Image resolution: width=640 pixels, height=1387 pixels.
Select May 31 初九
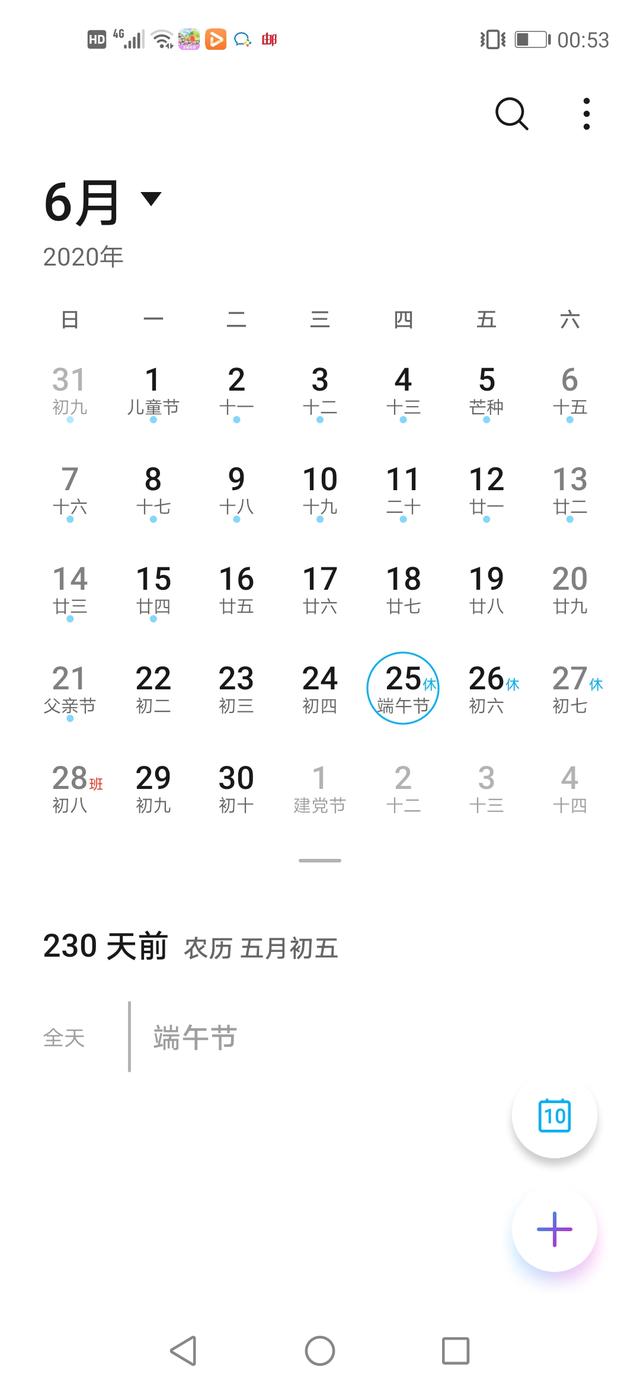[x=69, y=390]
